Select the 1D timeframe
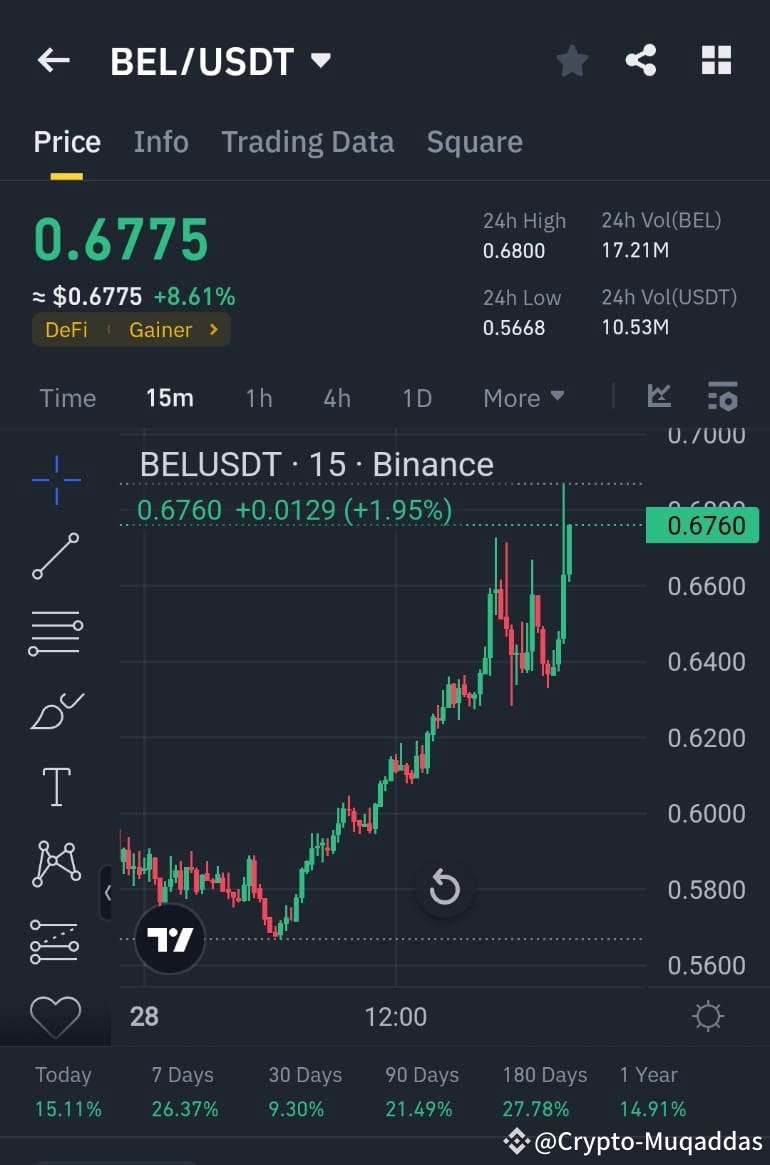Viewport: 770px width, 1165px height. tap(417, 397)
